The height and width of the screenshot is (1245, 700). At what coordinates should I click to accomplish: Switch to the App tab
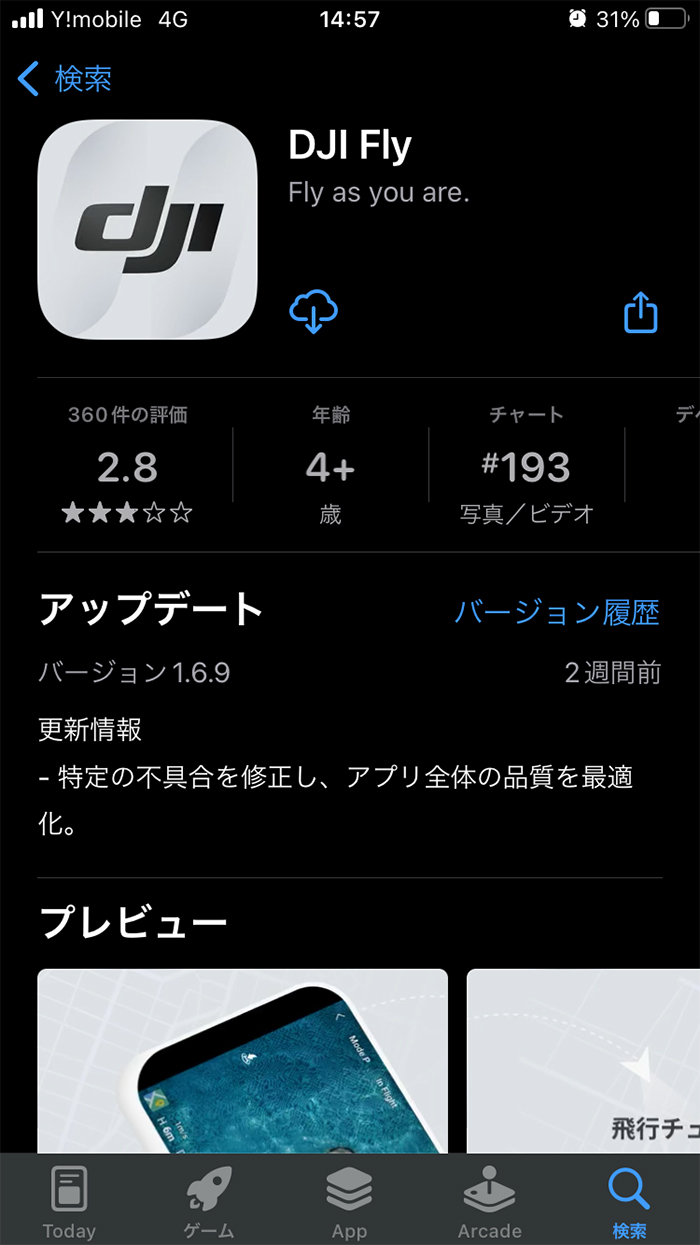(x=349, y=1203)
